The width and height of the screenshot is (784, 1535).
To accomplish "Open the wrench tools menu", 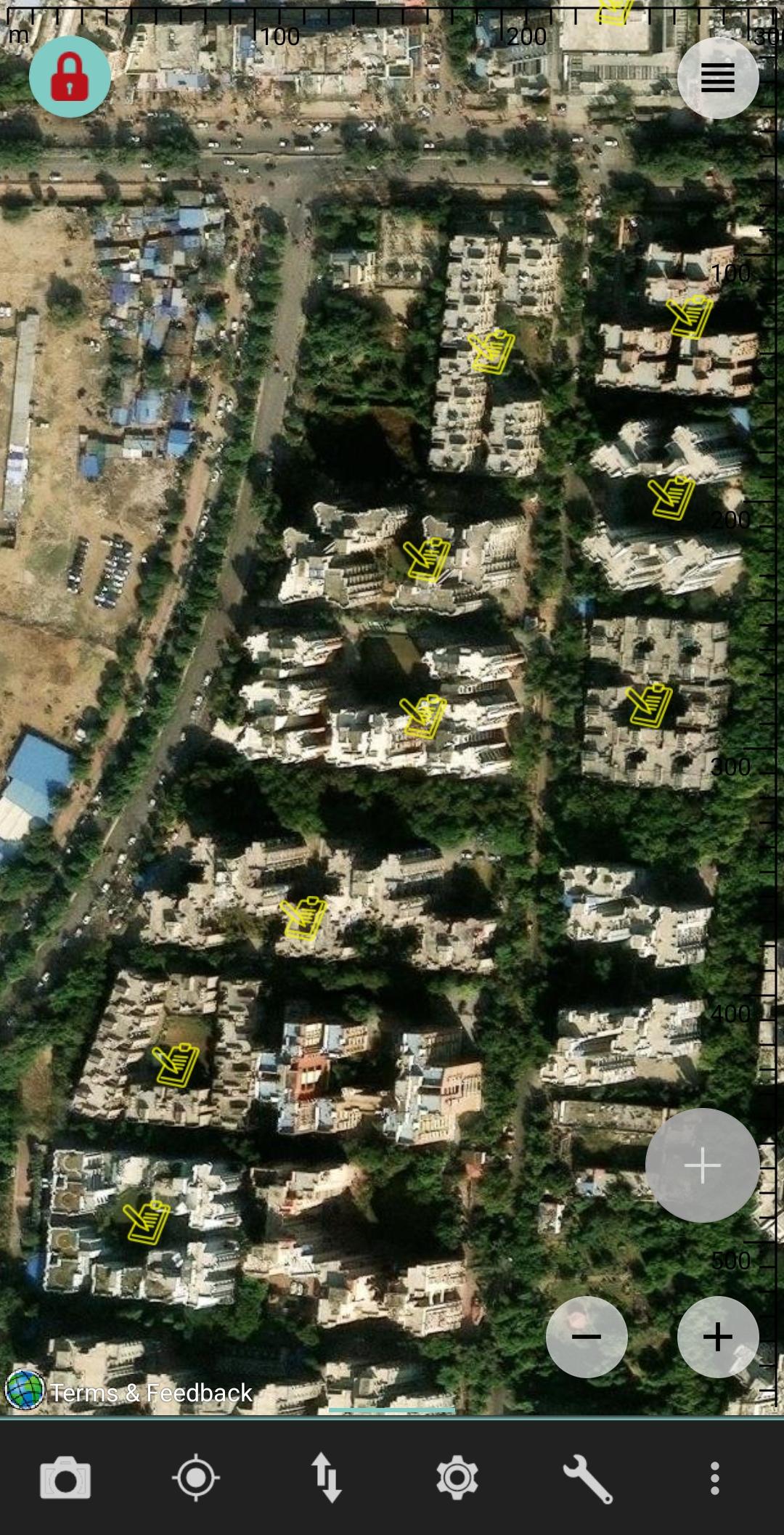I will pos(587,1478).
